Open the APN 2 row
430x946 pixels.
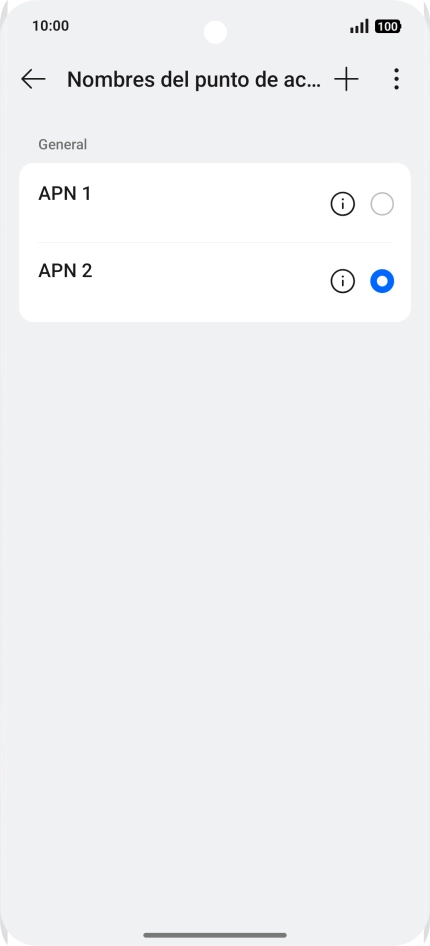(215, 282)
